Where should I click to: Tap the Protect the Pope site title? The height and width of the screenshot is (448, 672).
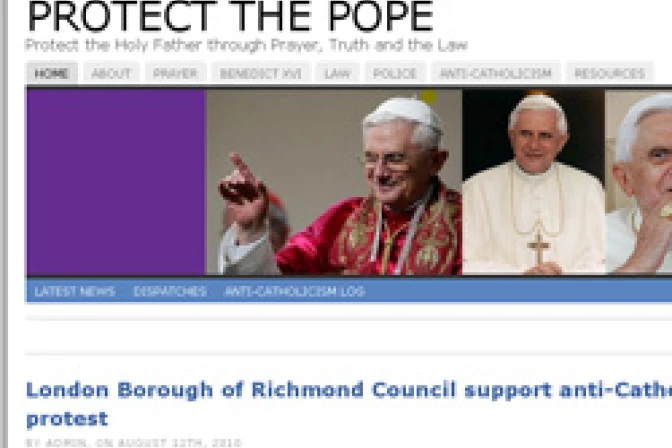pyautogui.click(x=229, y=17)
